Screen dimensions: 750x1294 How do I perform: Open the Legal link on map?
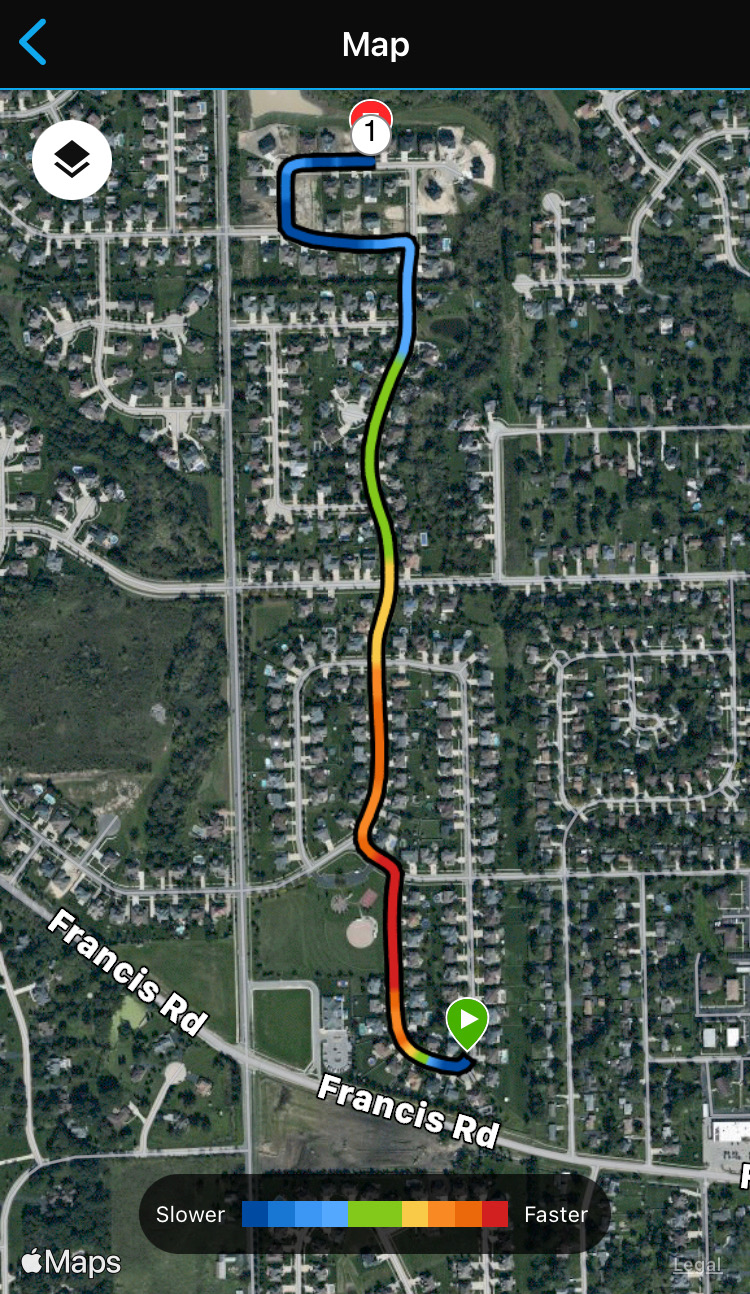point(697,1265)
